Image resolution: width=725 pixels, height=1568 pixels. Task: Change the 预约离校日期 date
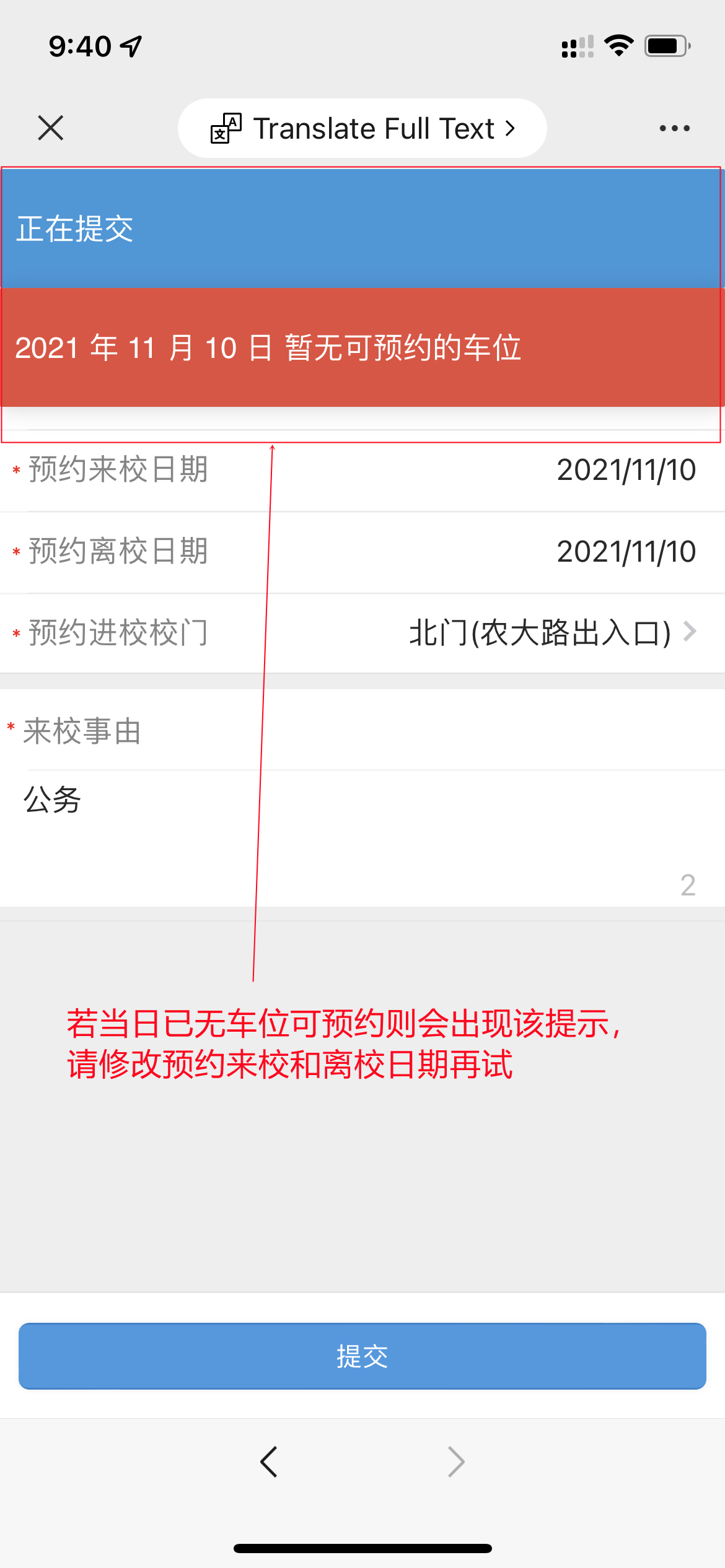click(x=626, y=552)
